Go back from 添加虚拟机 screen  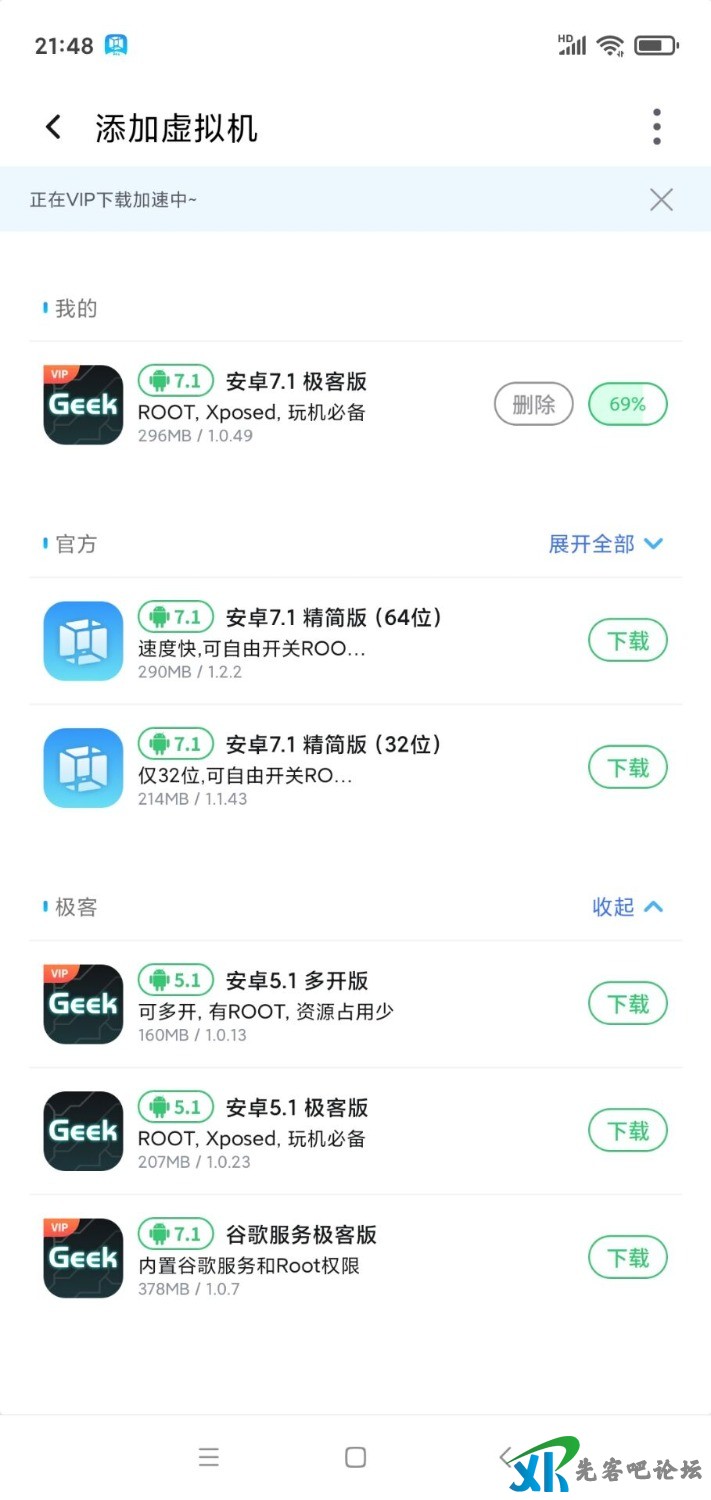(x=54, y=127)
